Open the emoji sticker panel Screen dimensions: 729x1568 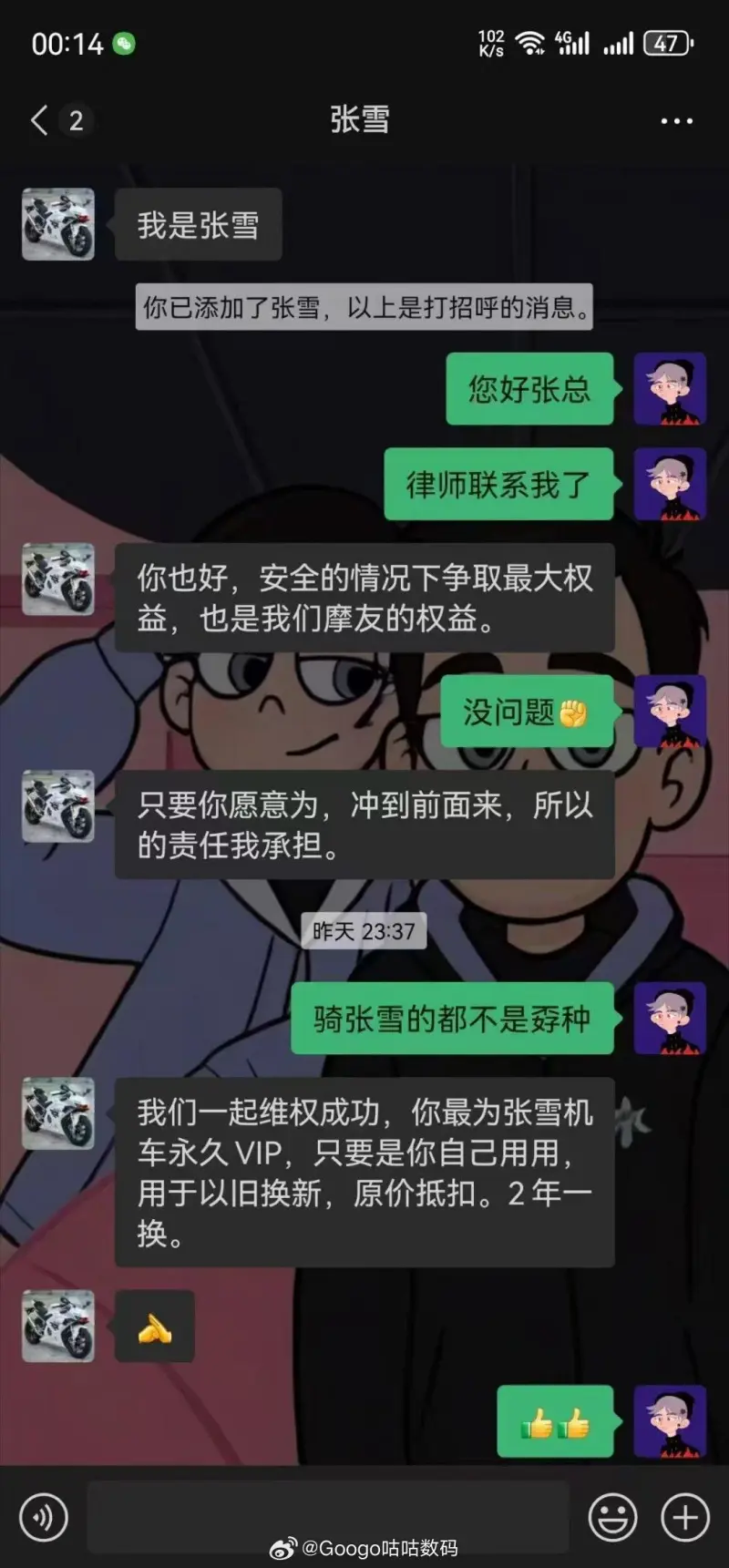[612, 1518]
